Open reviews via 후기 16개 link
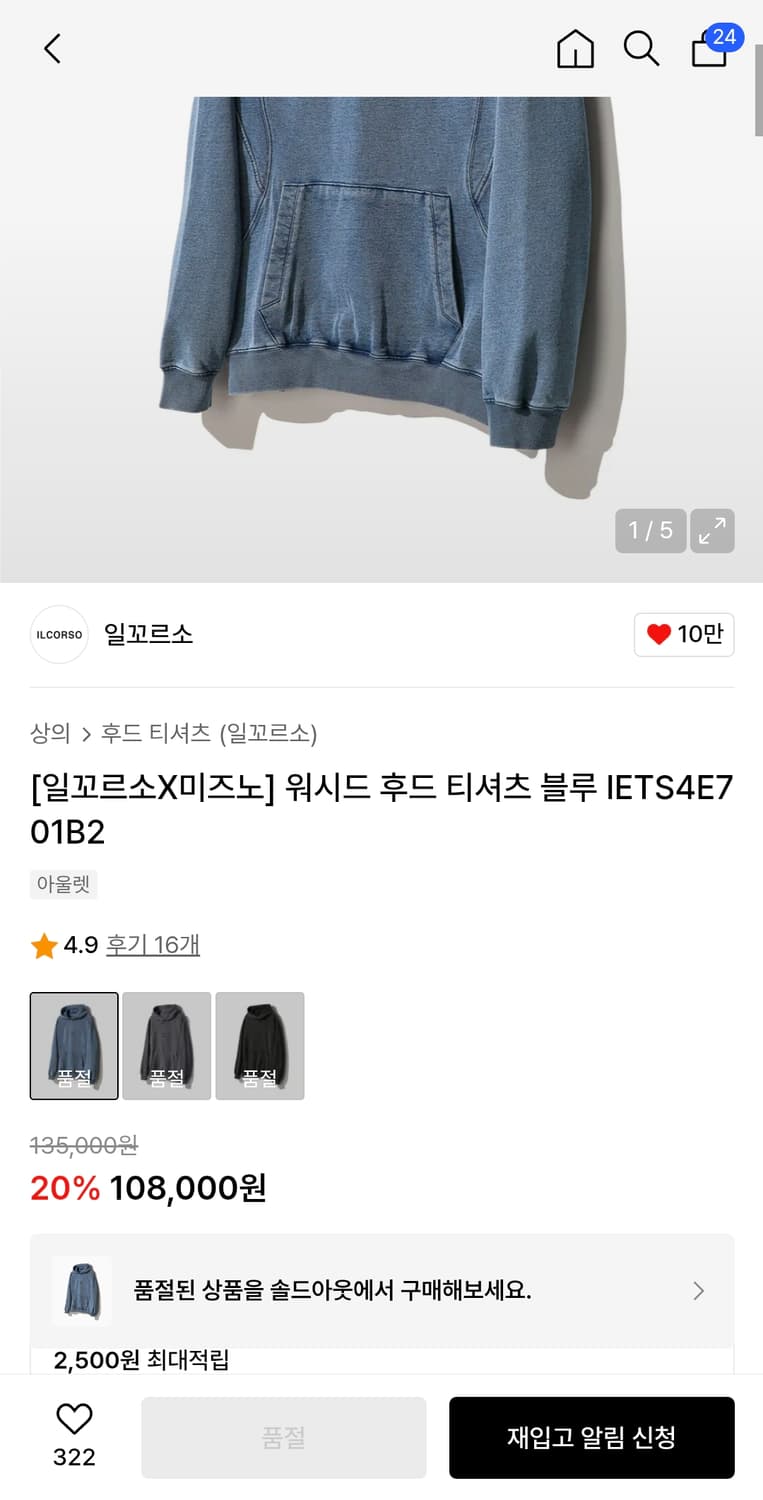 tap(152, 945)
